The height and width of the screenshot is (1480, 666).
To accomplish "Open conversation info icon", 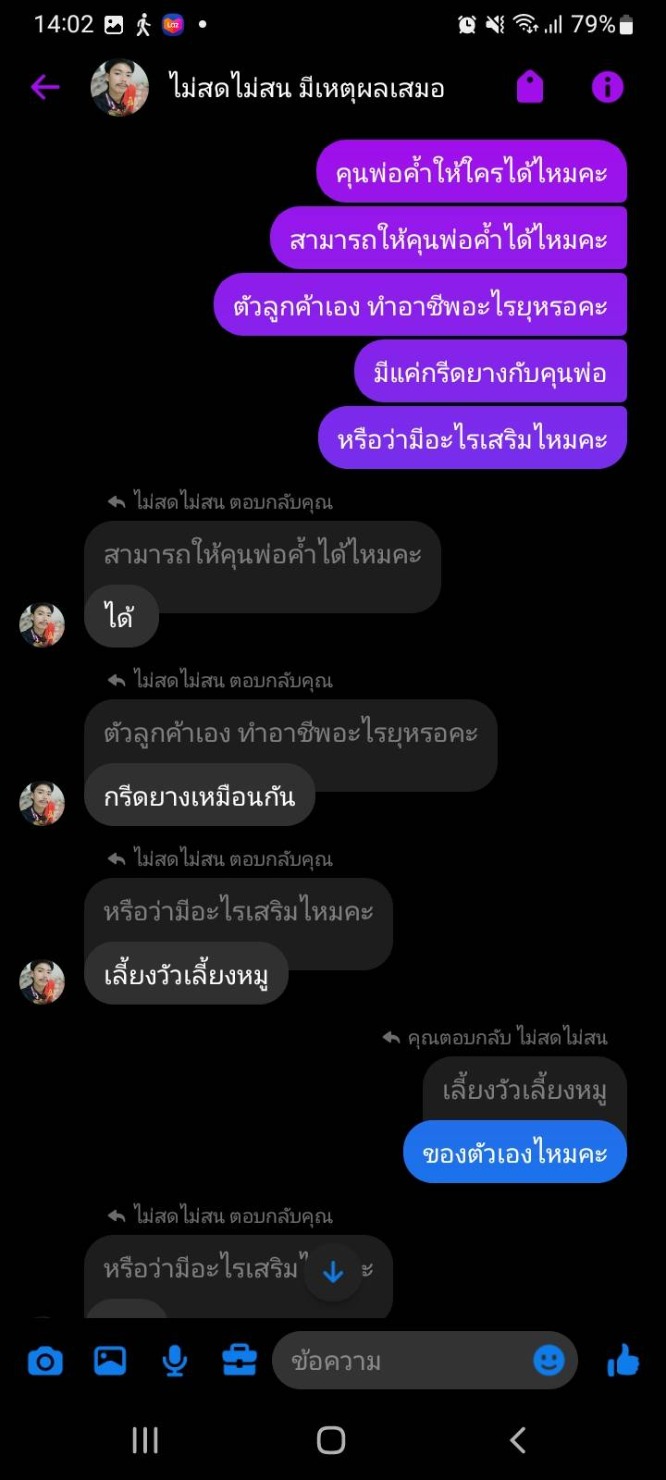I will click(607, 88).
